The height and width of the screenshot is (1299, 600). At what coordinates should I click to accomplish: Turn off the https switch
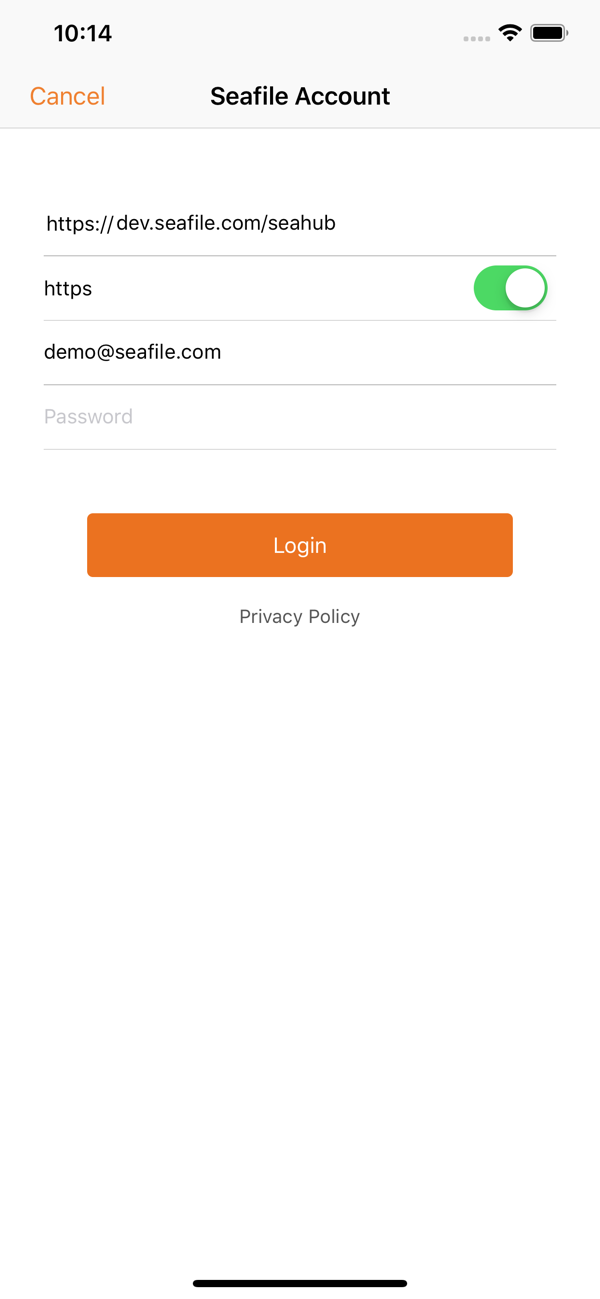point(510,288)
